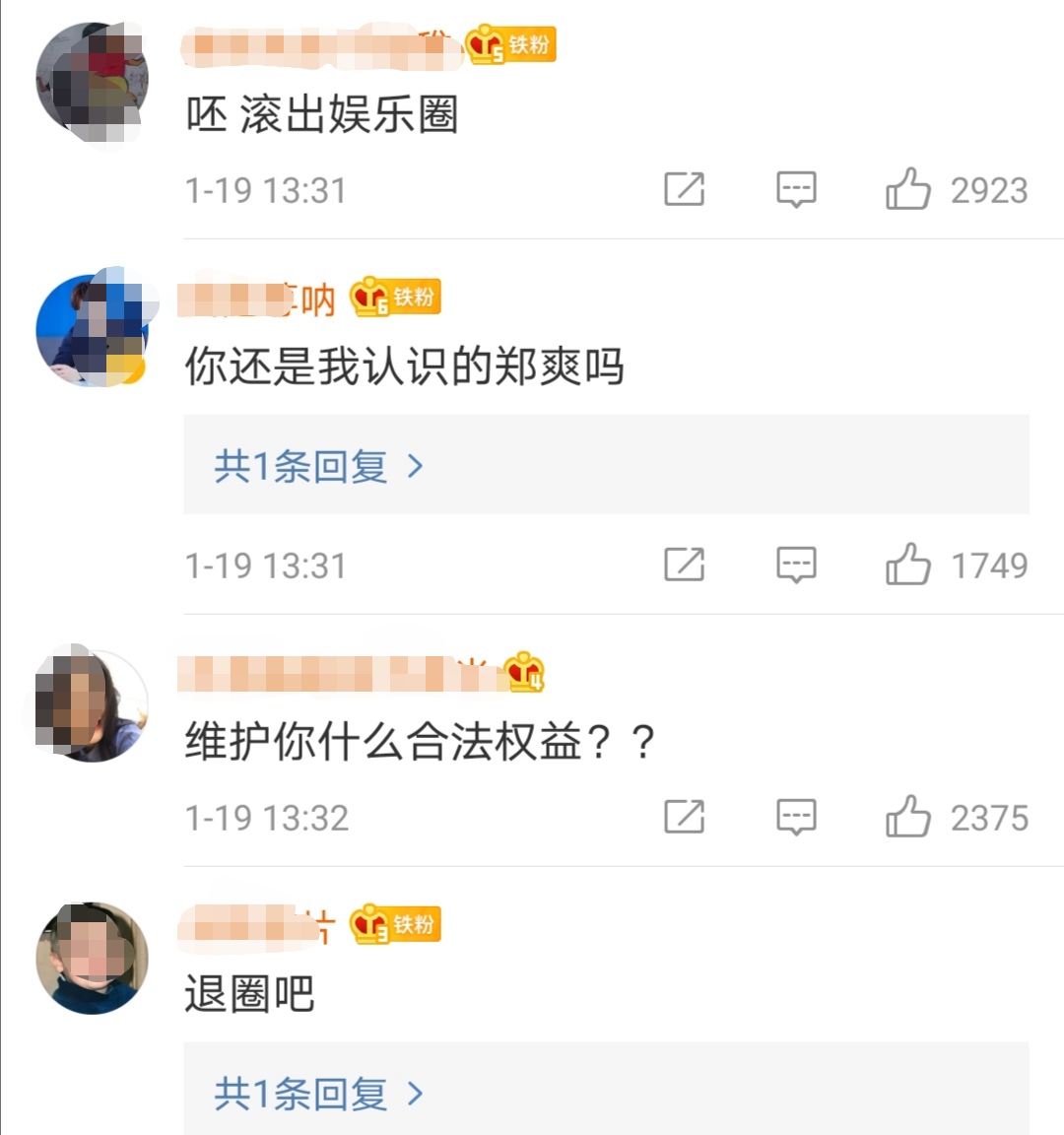Click the level-3 铁粉 badge beside last username

pos(396,924)
